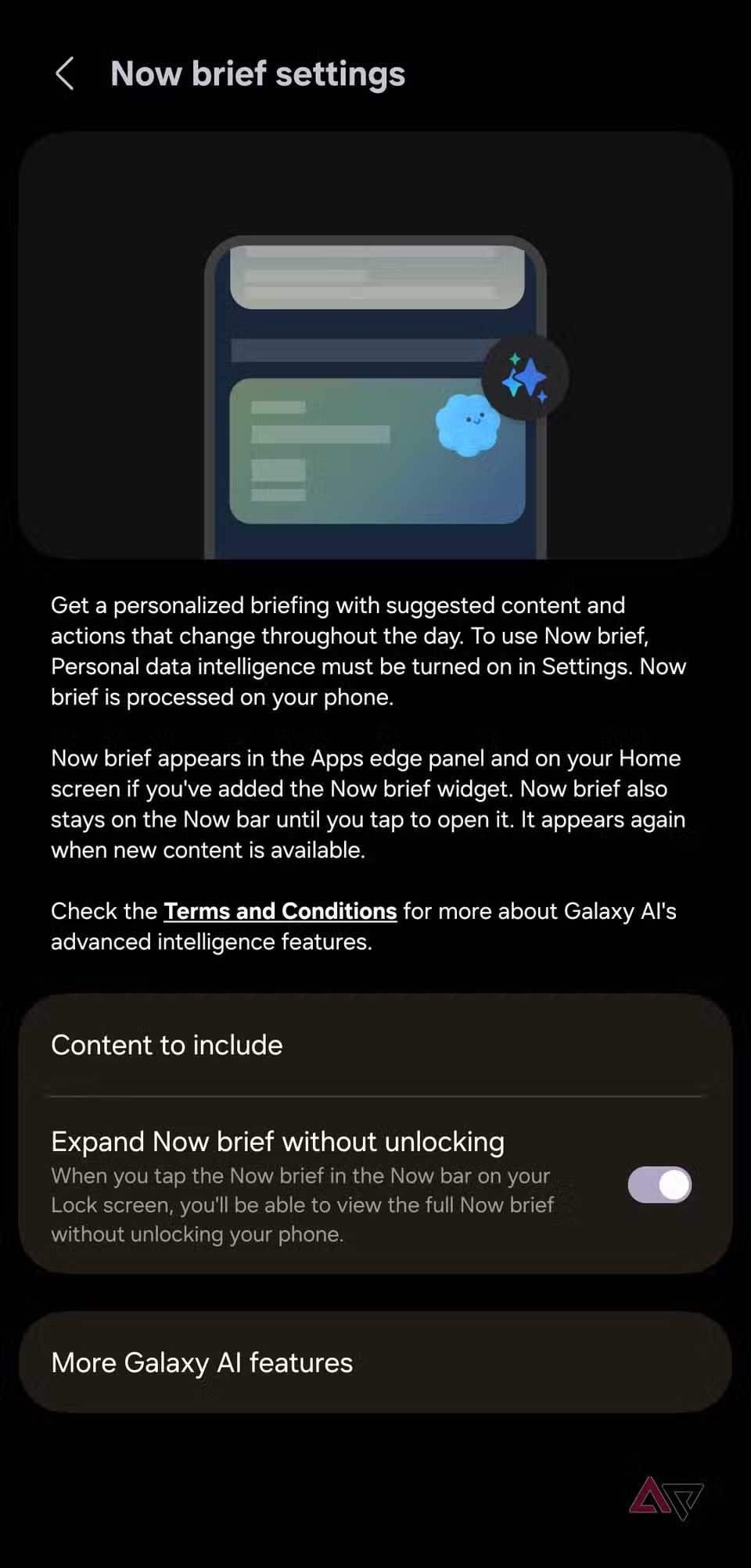Image resolution: width=751 pixels, height=1568 pixels.
Task: Toggle Expand Now brief without unlocking
Action: tap(659, 1185)
